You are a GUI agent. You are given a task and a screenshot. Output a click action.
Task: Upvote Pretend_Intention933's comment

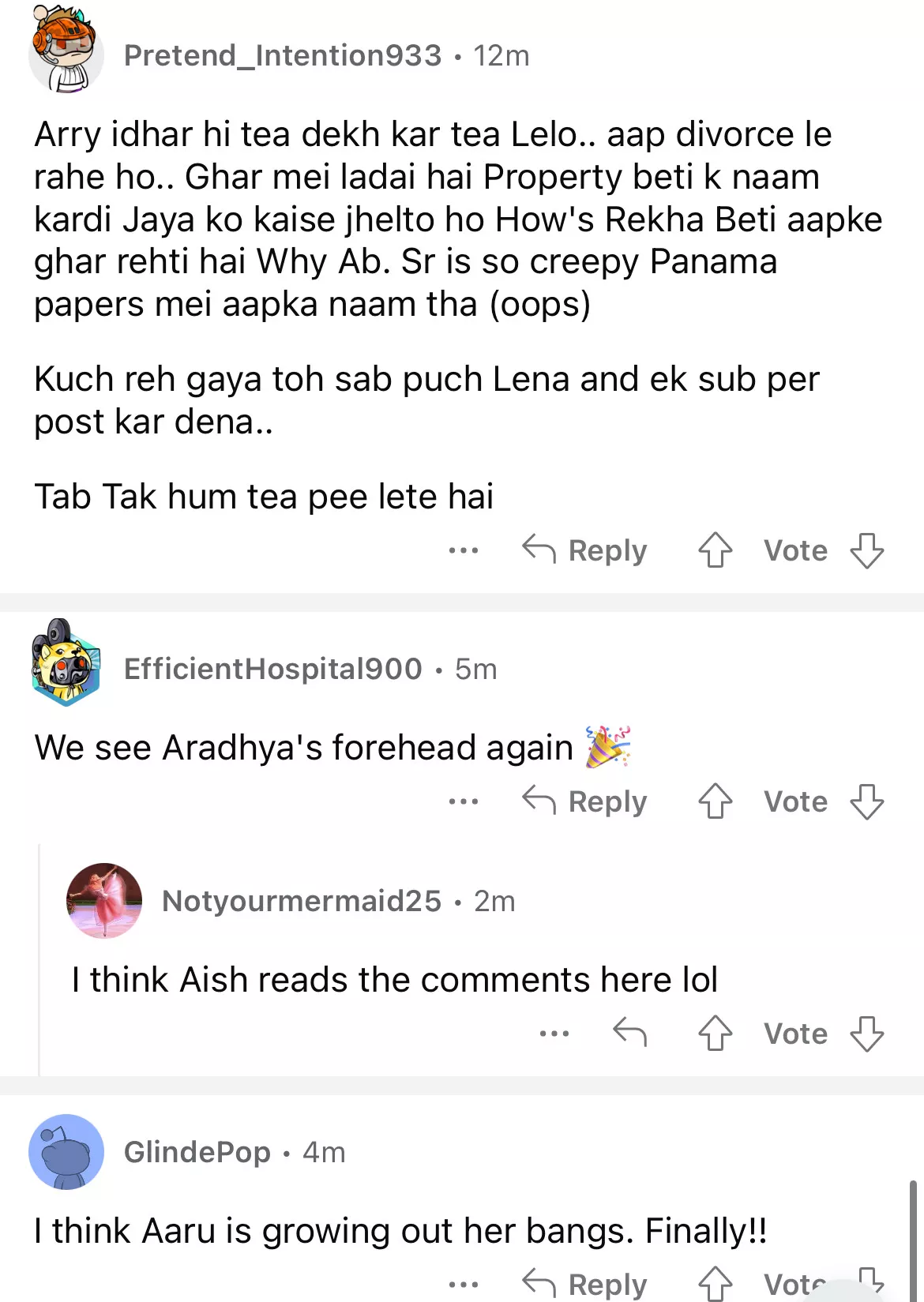pos(716,550)
